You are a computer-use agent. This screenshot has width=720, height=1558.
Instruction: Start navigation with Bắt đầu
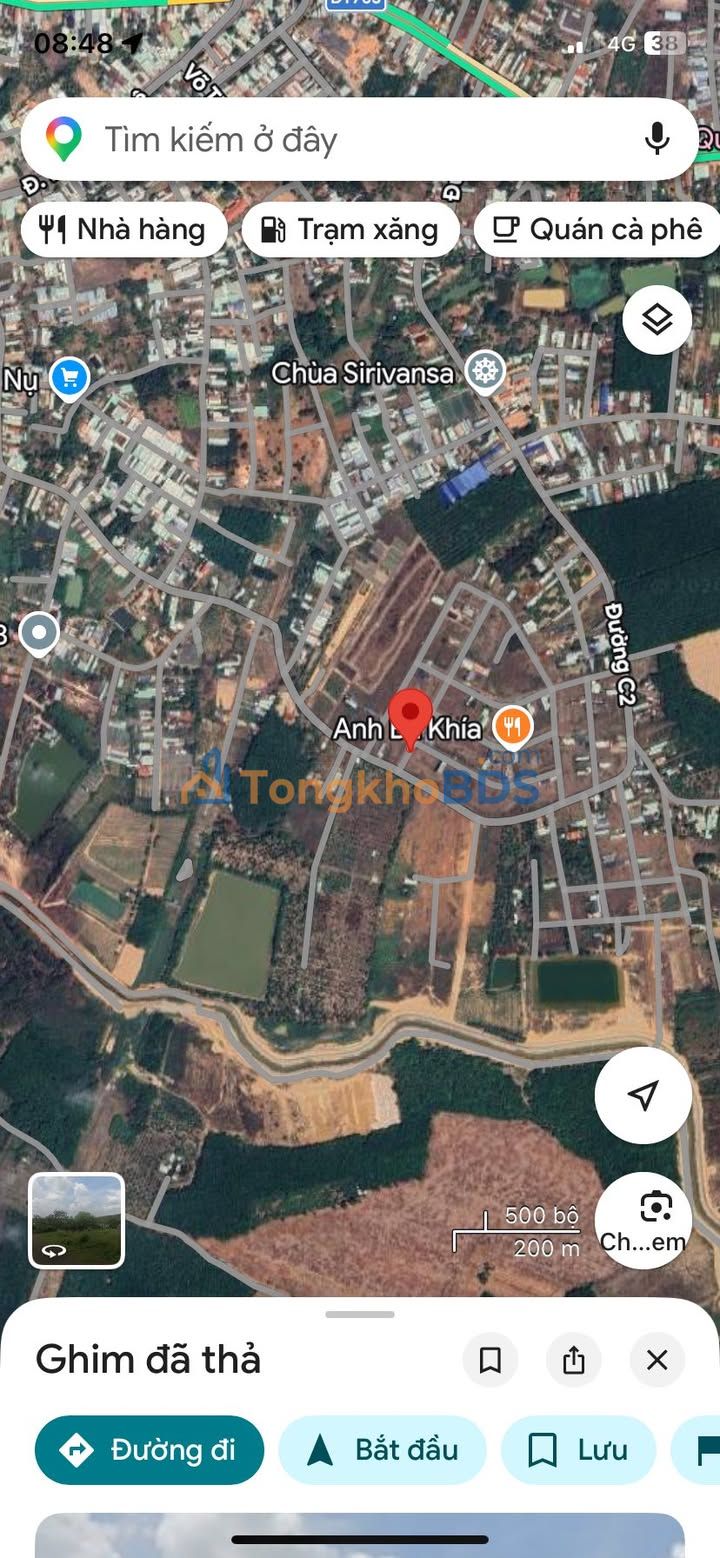[383, 1450]
